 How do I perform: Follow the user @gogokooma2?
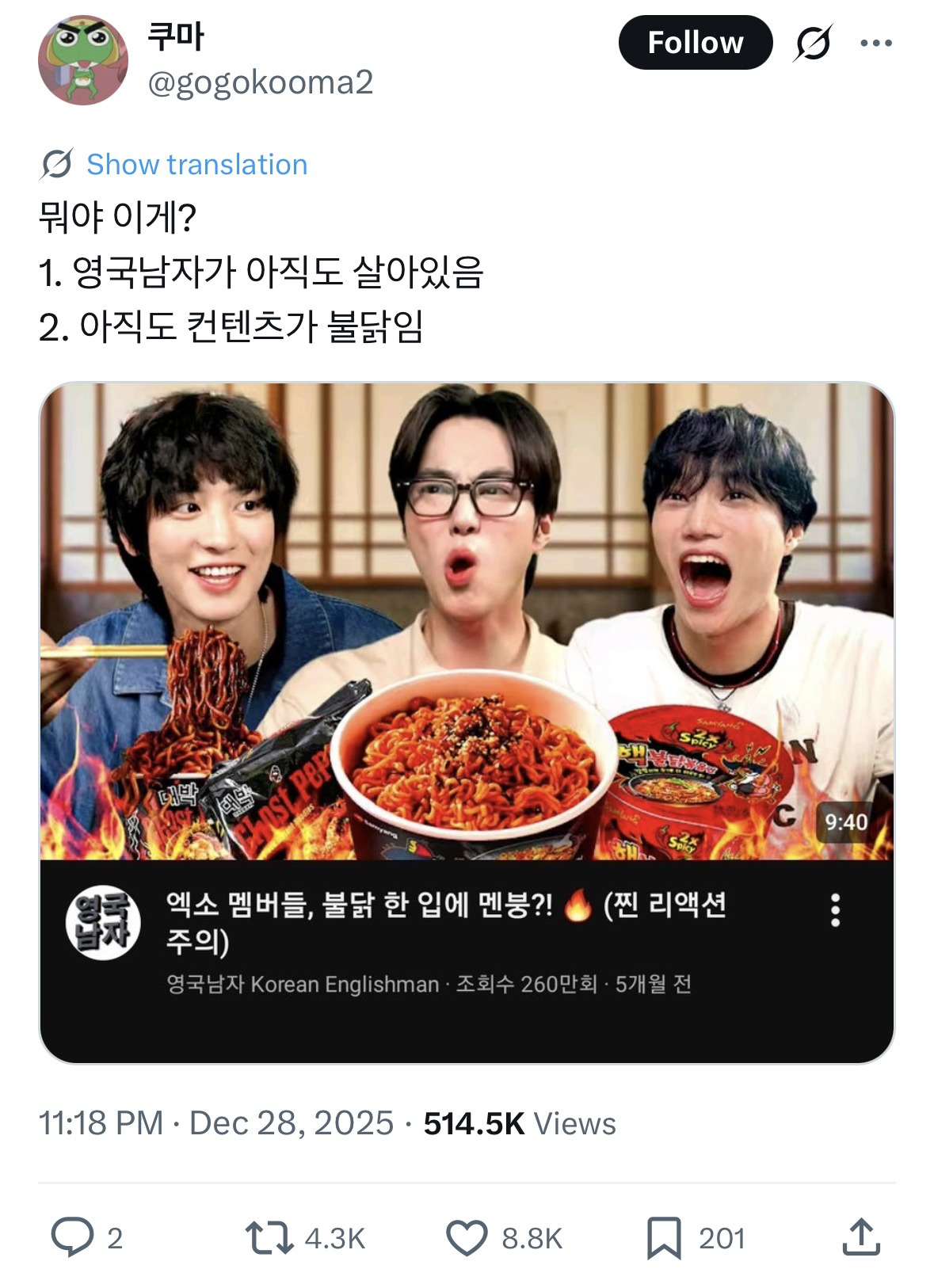click(x=696, y=44)
